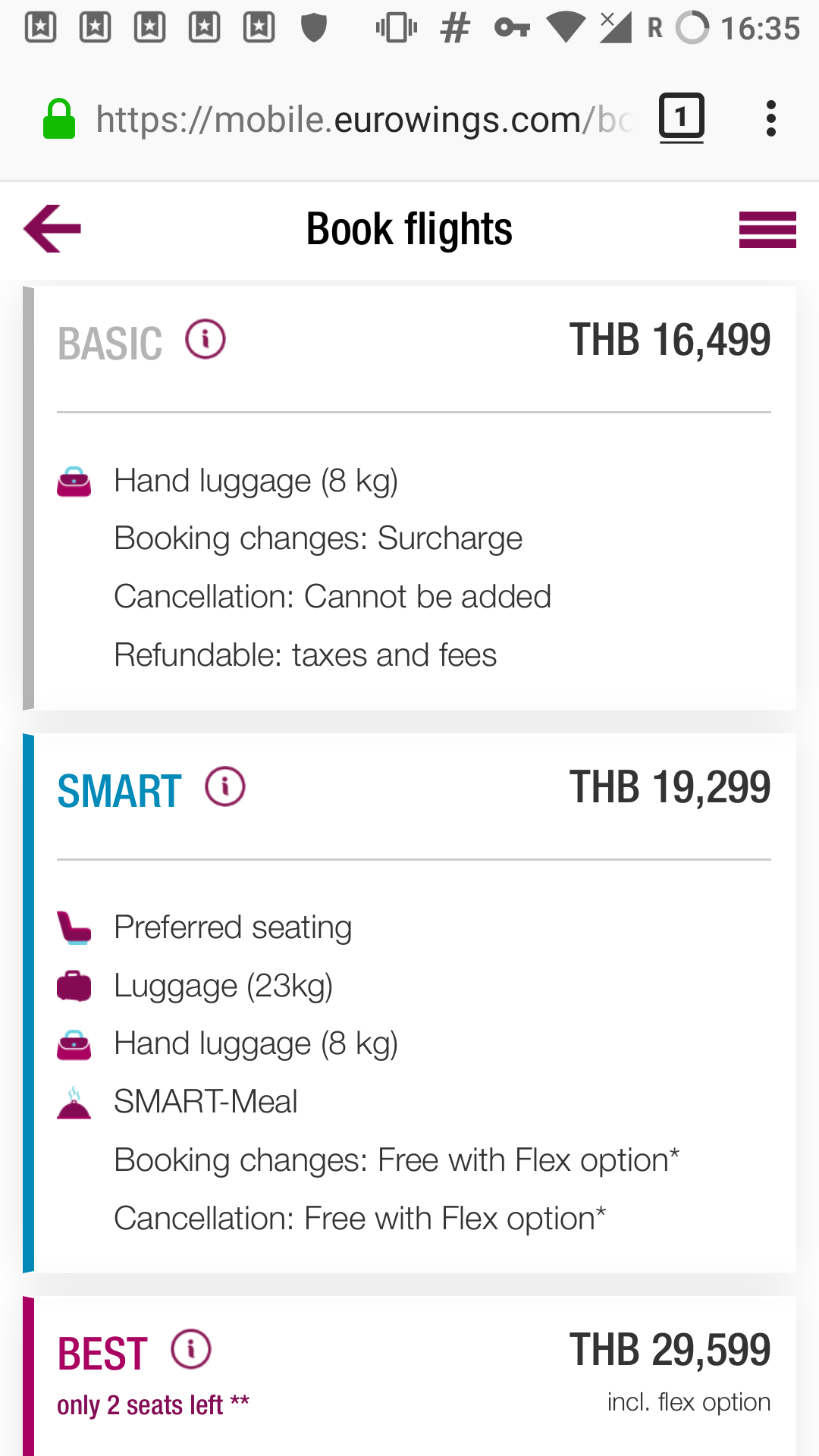Open the hamburger menu

pos(767,229)
